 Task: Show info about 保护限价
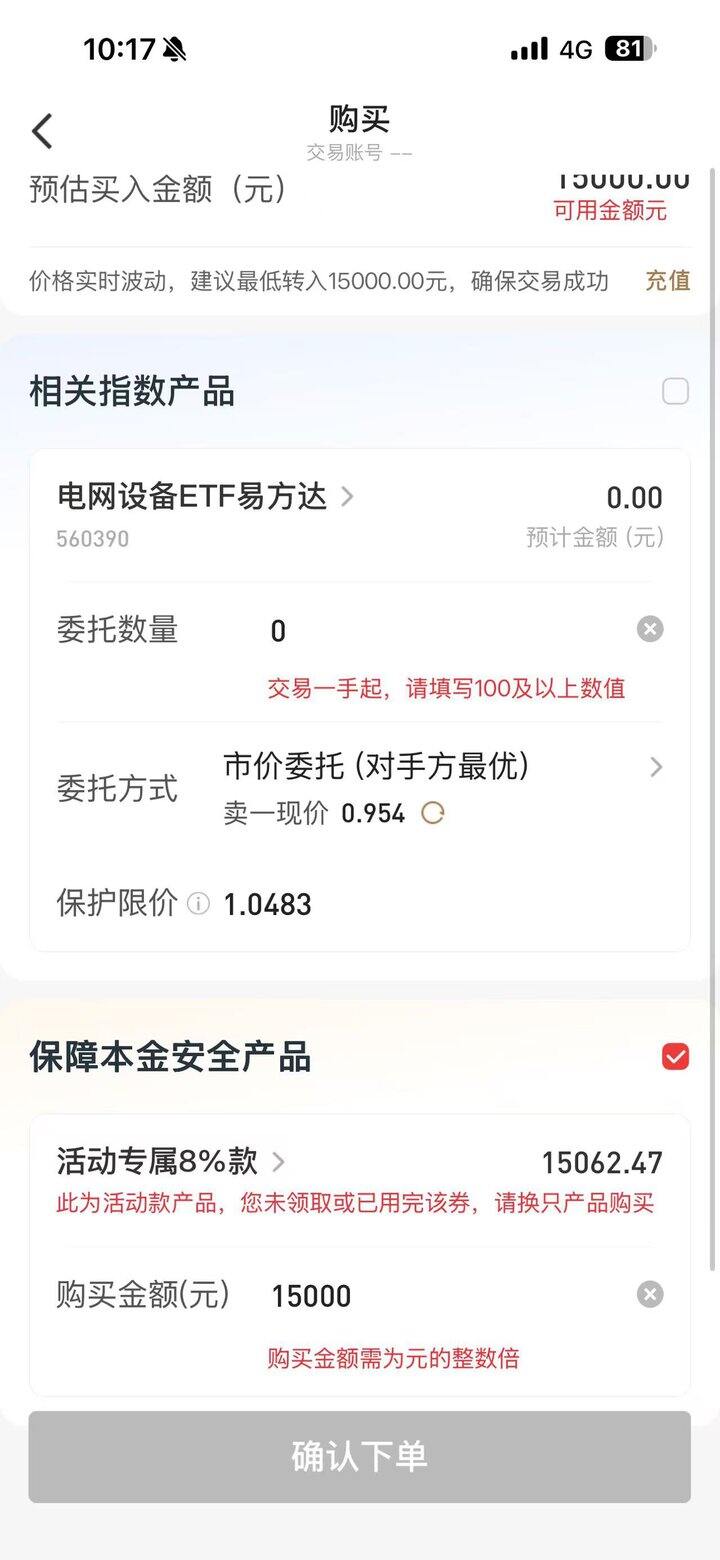pos(199,904)
